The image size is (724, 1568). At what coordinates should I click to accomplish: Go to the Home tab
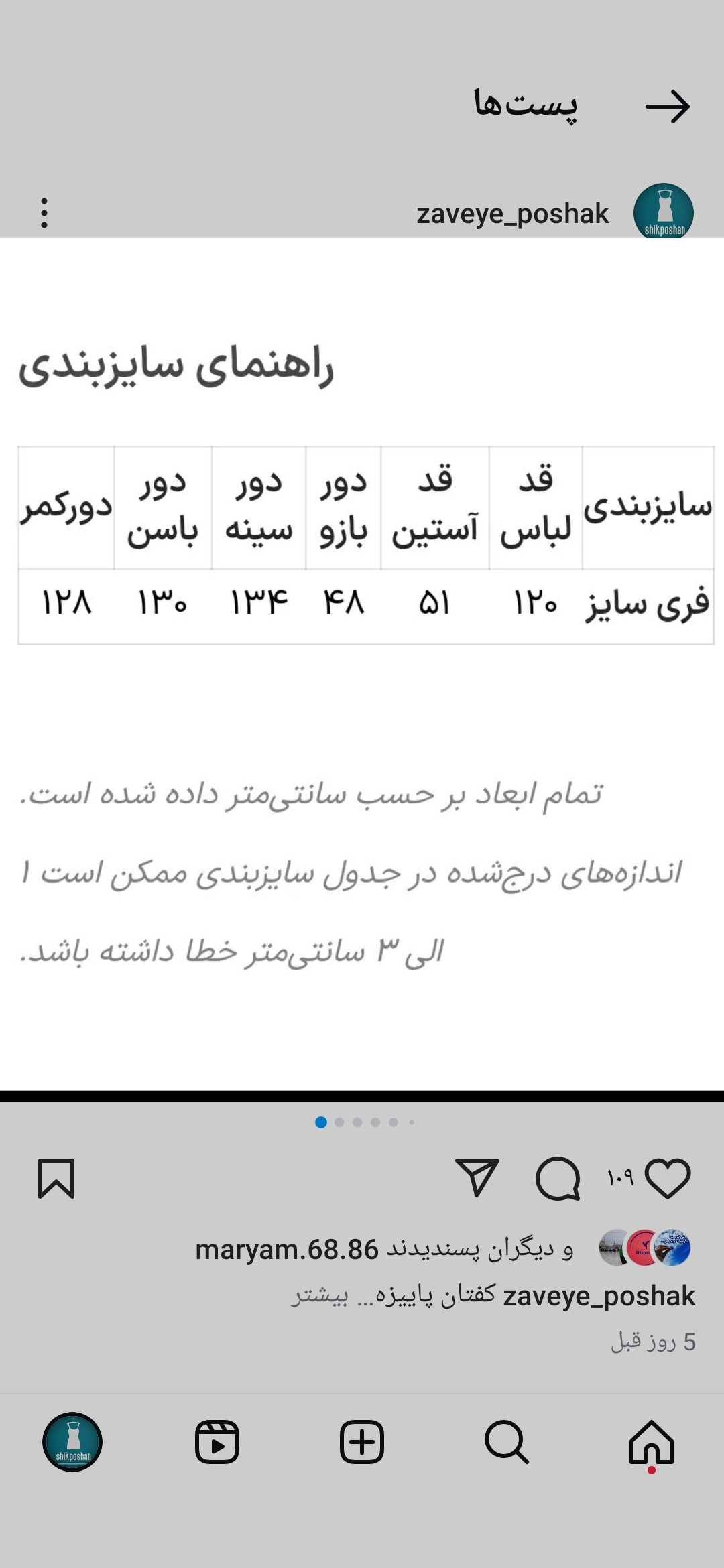point(652,1443)
